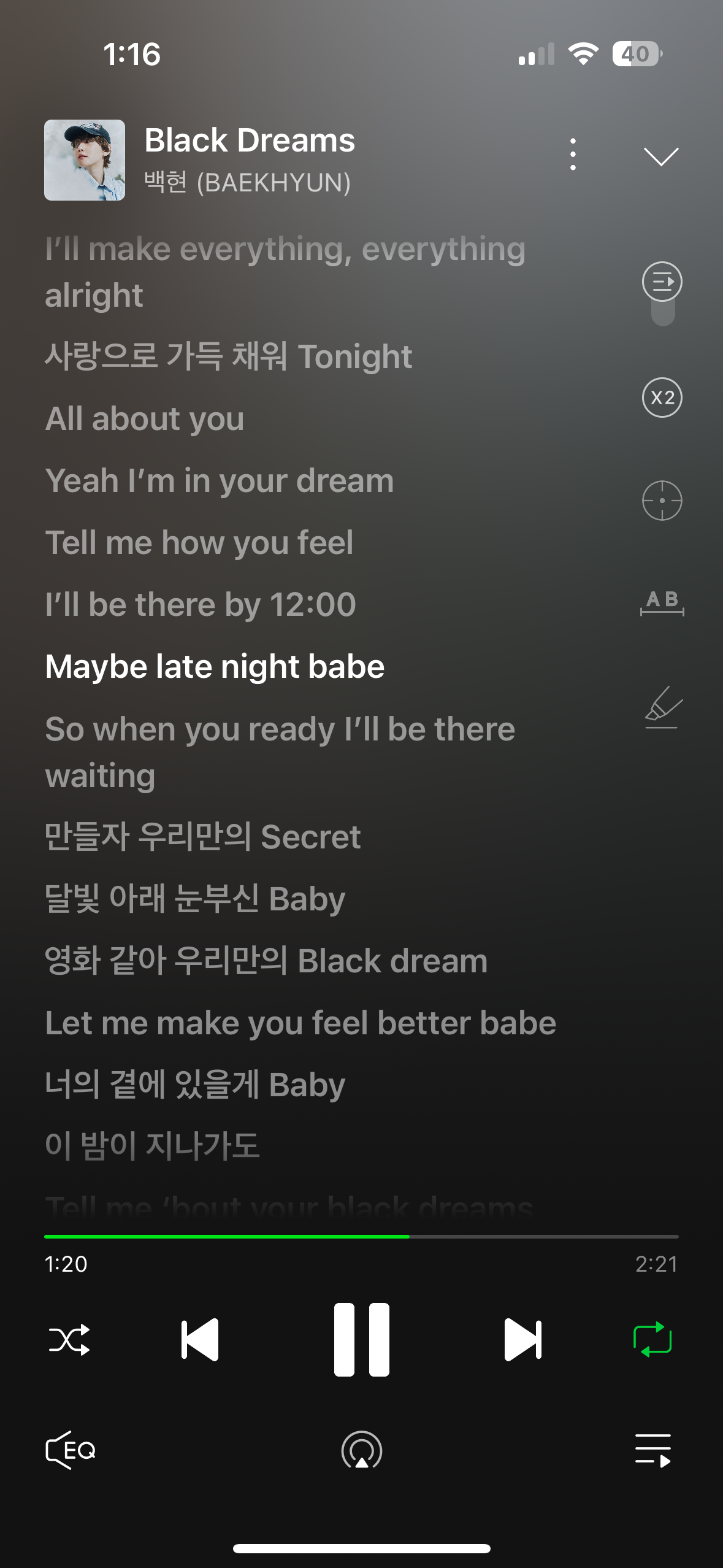723x1568 pixels.
Task: Jump to lyric "Tell me how you feel"
Action: coord(199,542)
